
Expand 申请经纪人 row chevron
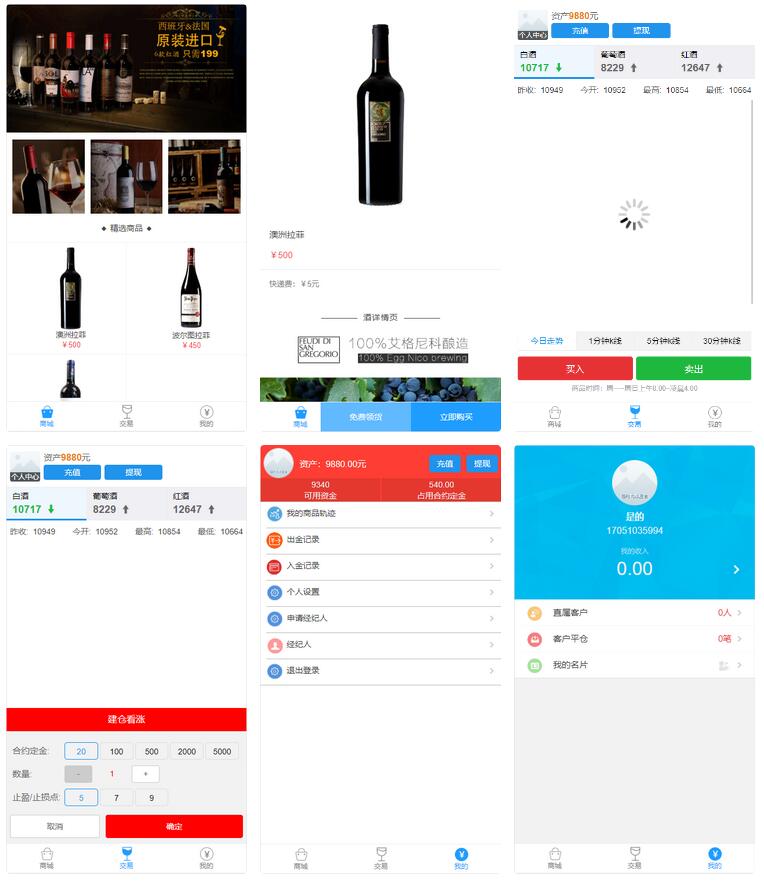(x=491, y=618)
